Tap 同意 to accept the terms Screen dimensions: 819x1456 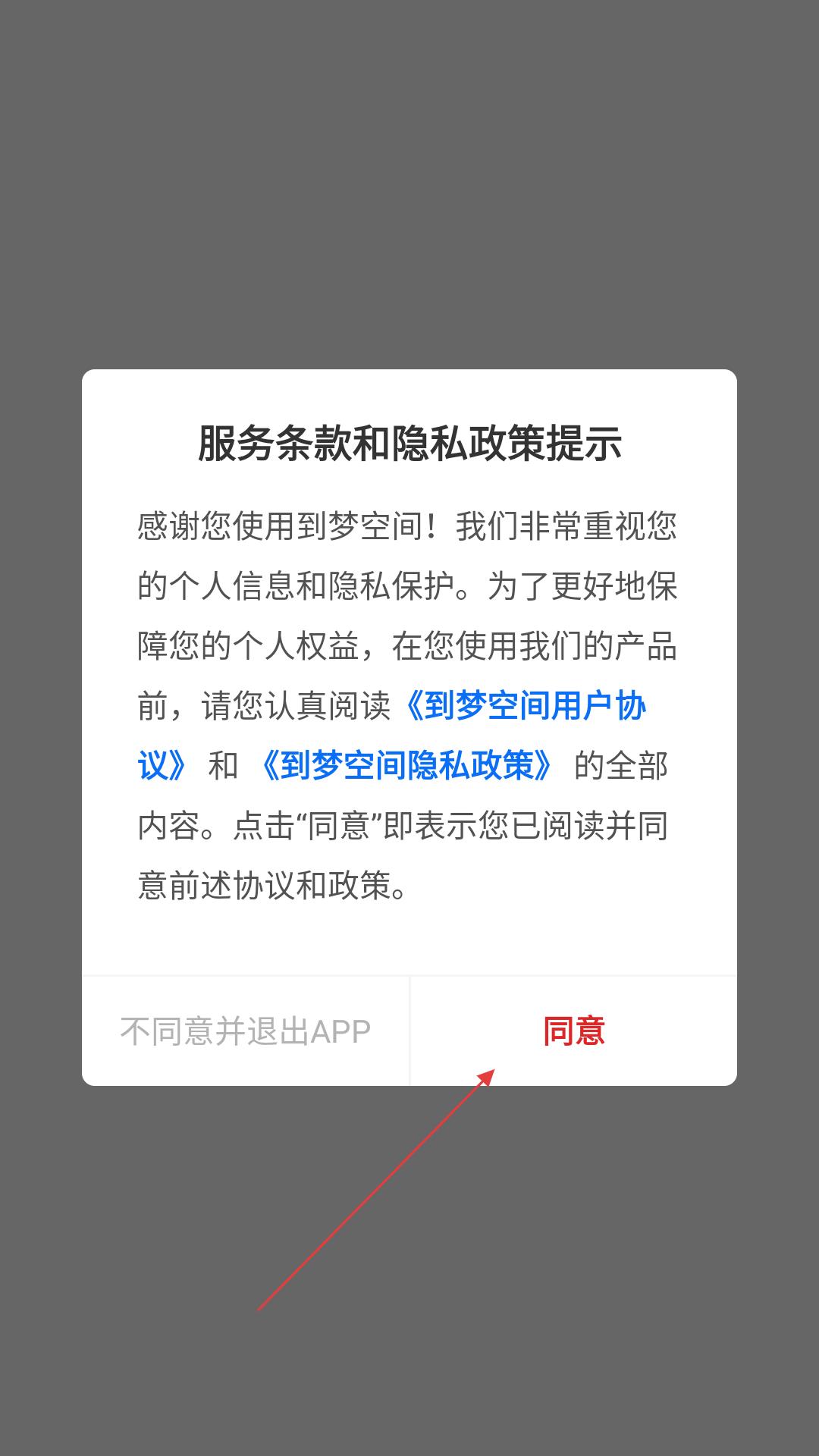click(573, 1031)
